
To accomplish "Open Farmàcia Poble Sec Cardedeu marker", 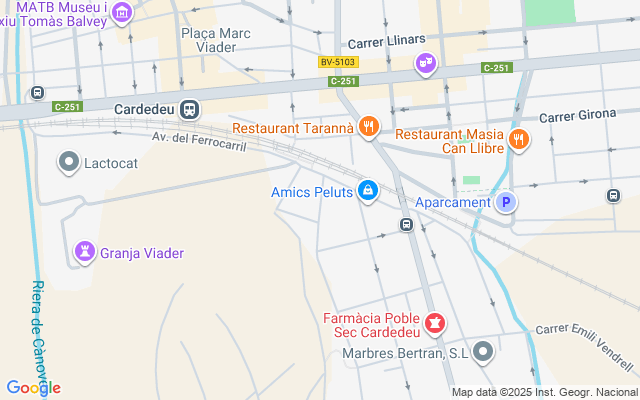I will [435, 324].
